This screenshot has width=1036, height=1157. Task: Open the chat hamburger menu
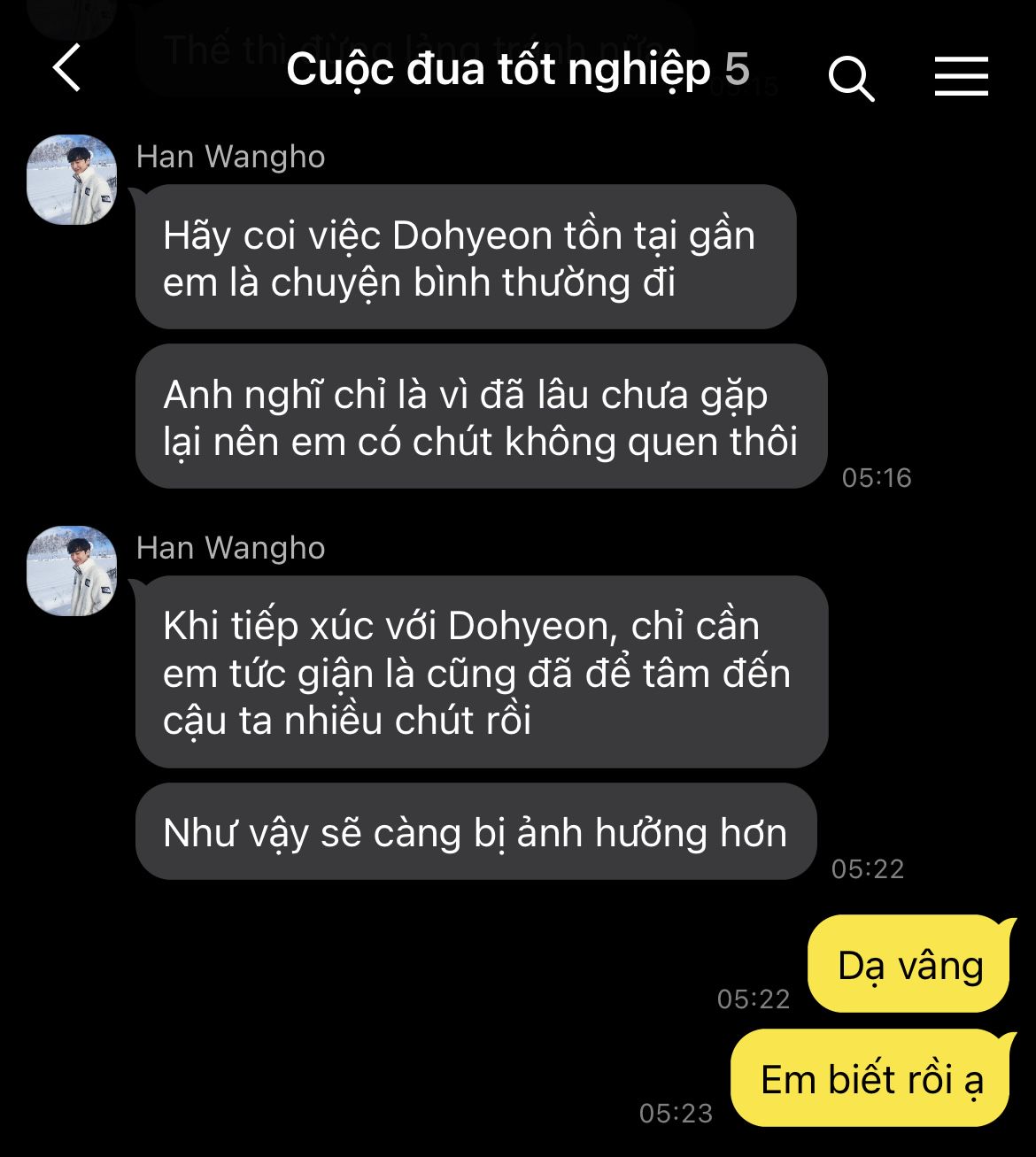pyautogui.click(x=961, y=76)
